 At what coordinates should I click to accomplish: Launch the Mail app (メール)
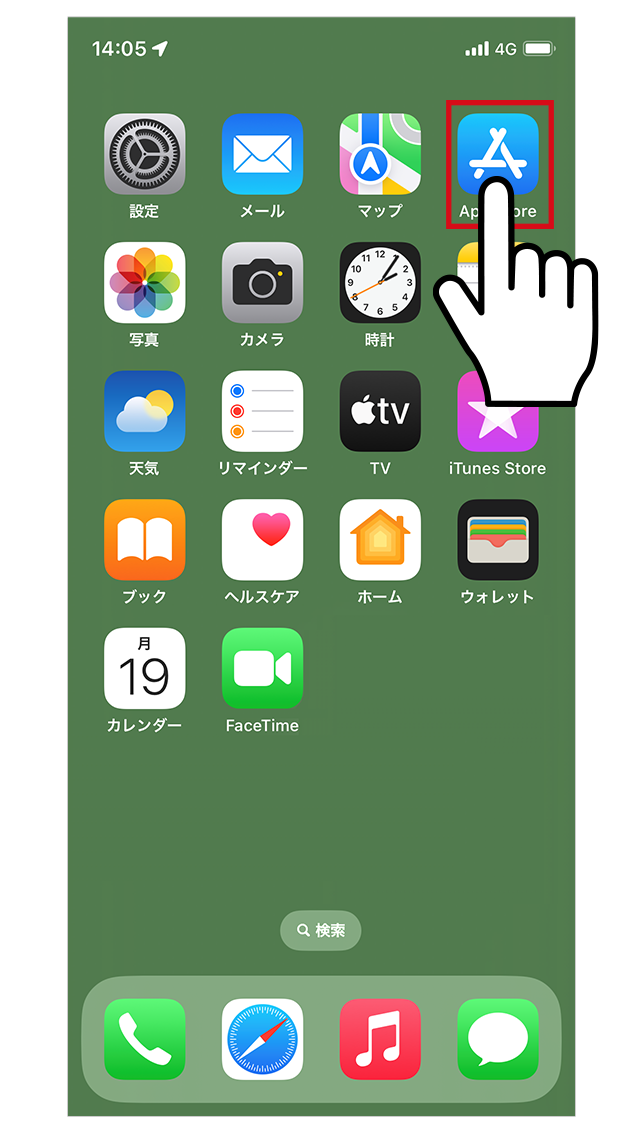pyautogui.click(x=262, y=154)
